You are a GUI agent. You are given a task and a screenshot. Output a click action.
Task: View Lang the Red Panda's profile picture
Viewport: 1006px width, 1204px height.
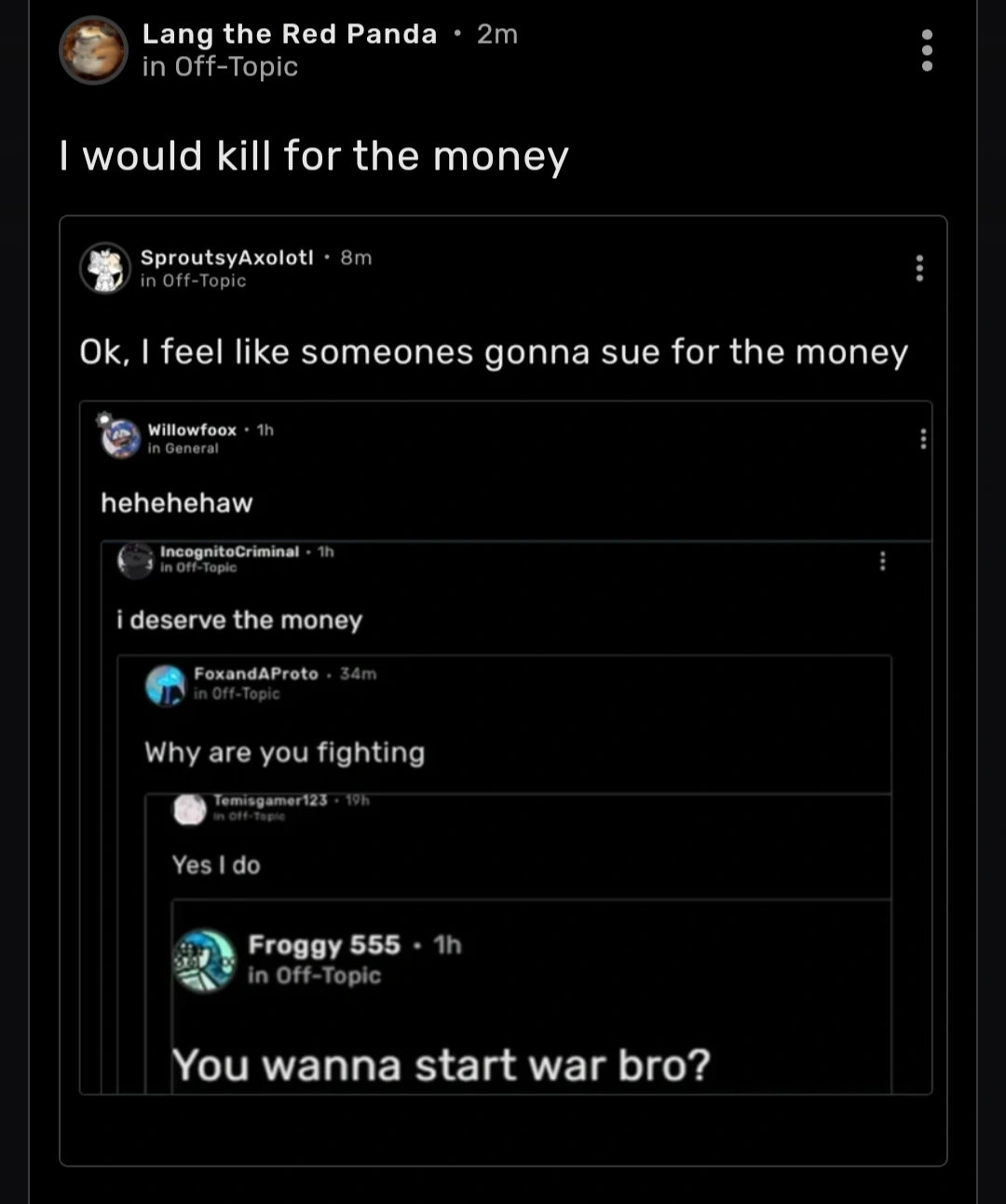[x=93, y=50]
